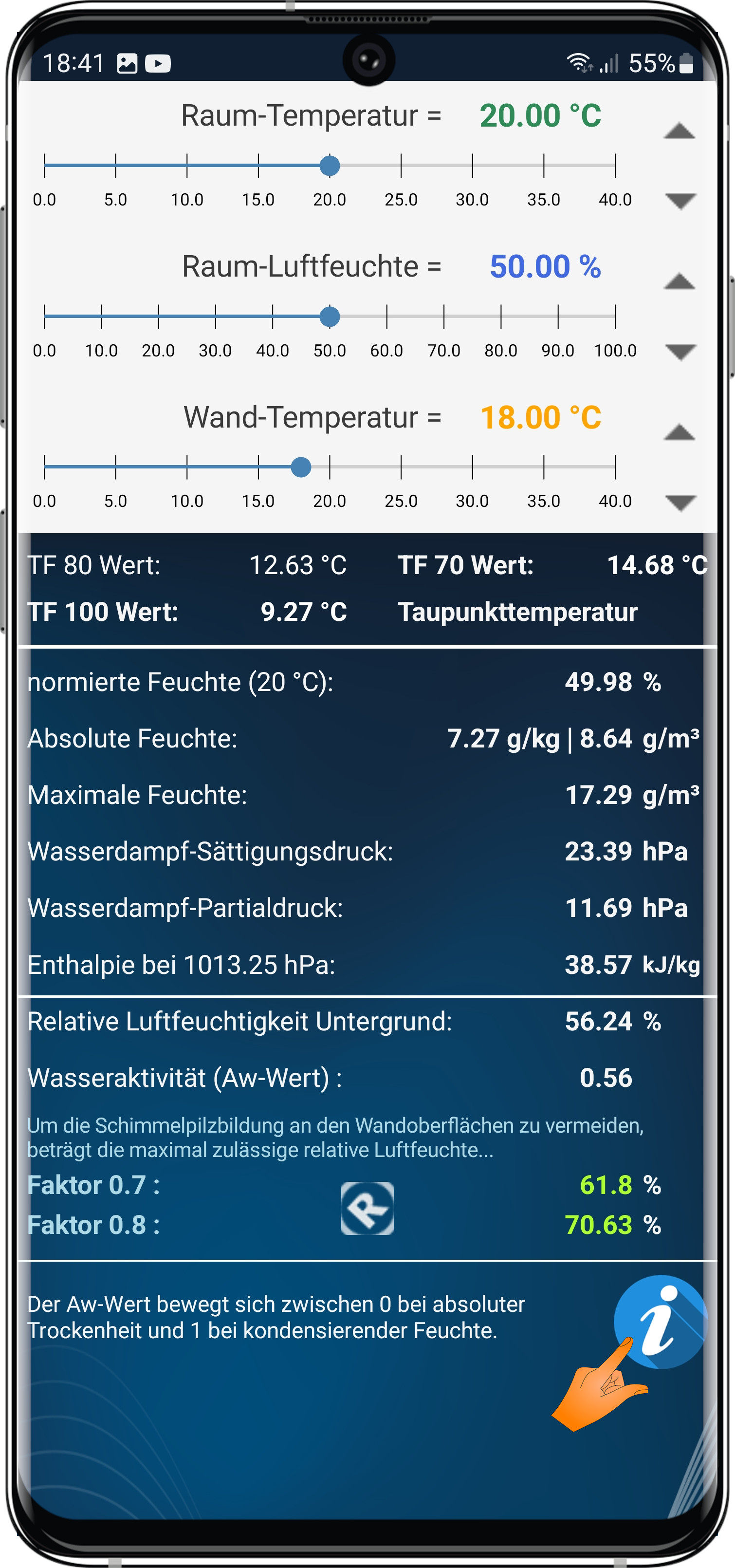The image size is (735, 1568).
Task: Tap the Wand-Temperatur slider track
Action: (x=330, y=467)
